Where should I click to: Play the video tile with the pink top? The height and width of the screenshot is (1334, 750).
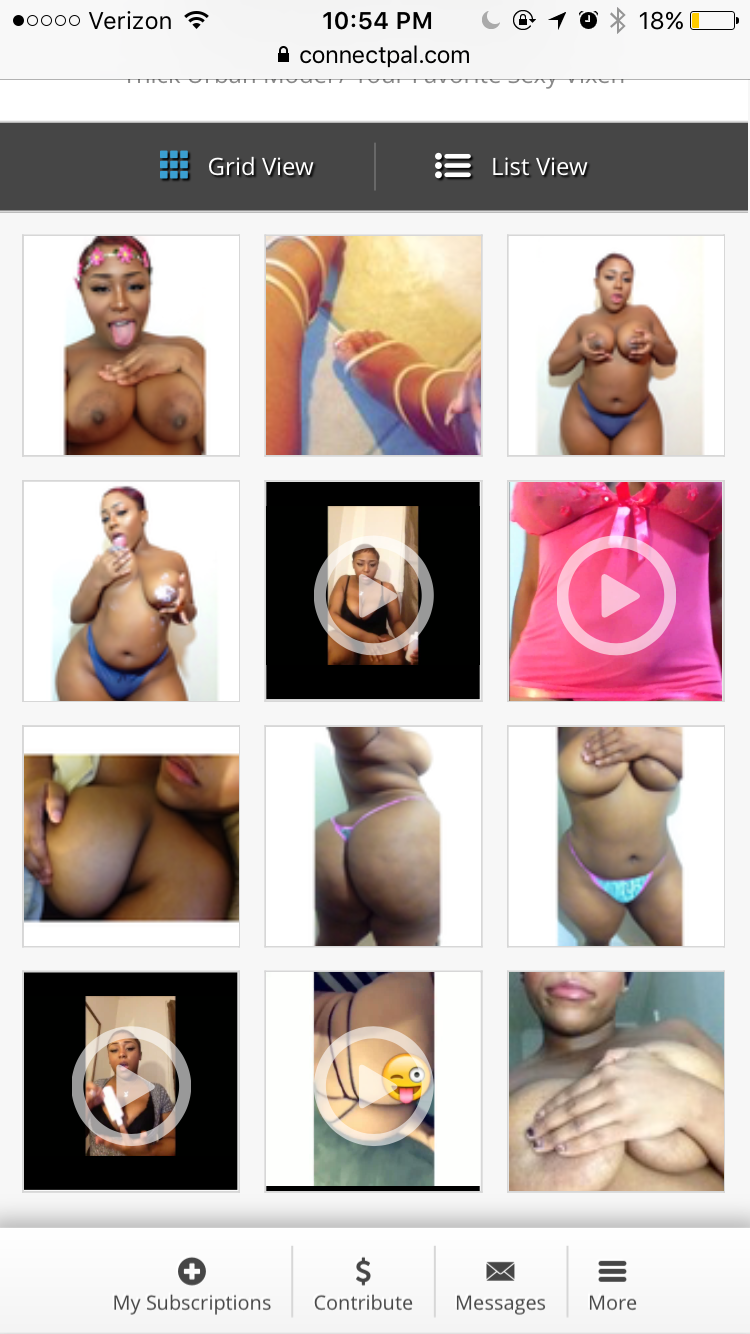coord(616,592)
